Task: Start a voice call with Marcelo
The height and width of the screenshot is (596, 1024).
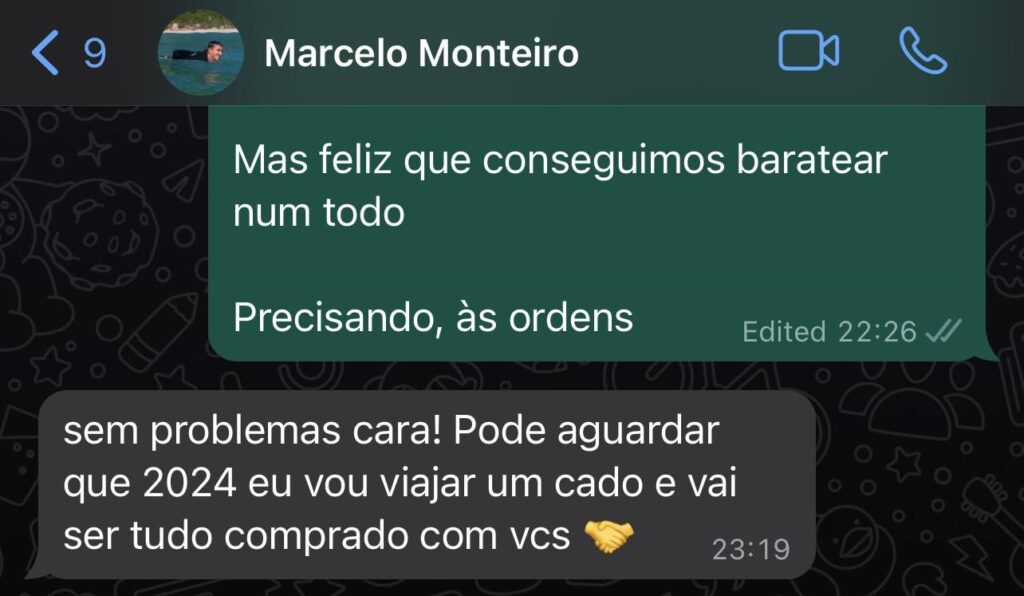Action: (x=923, y=51)
